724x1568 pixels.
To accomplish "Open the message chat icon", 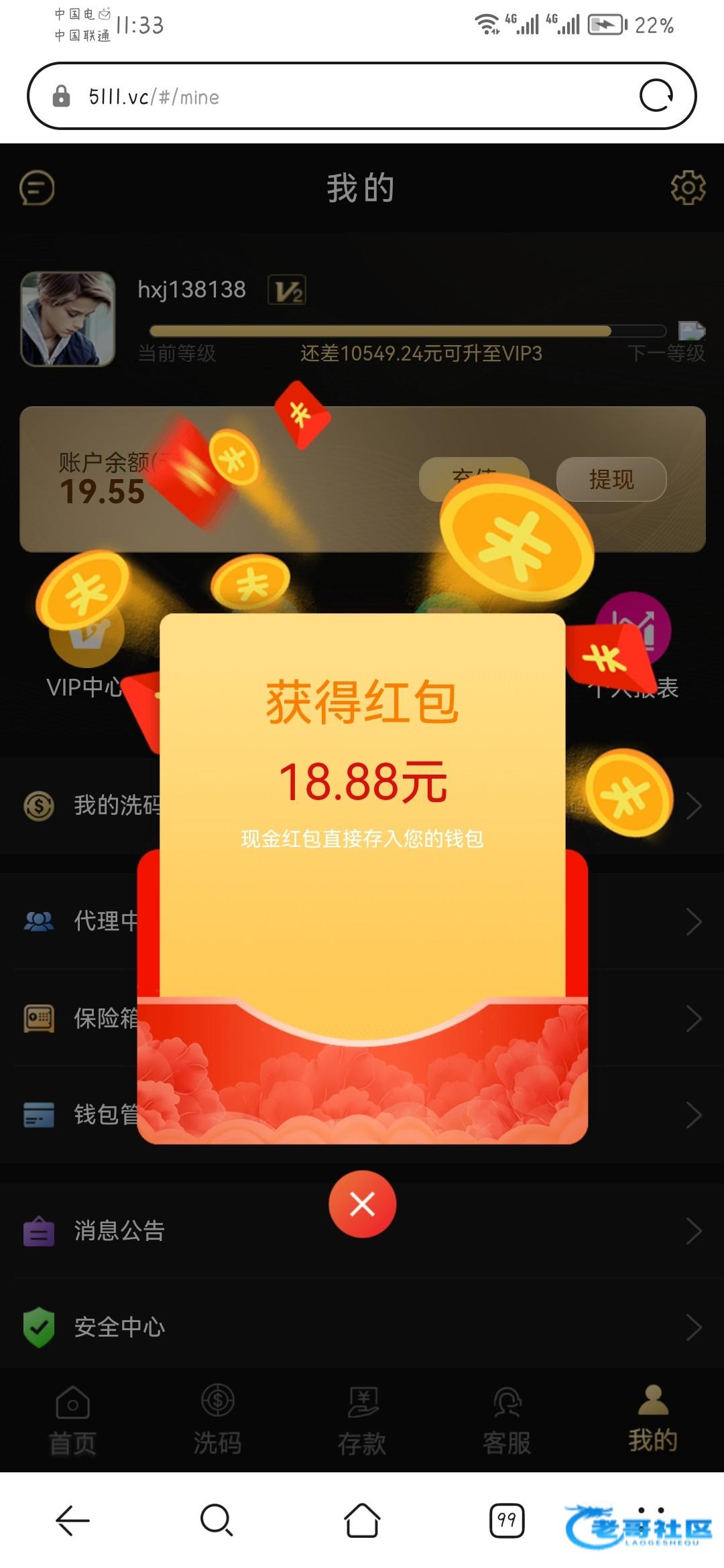I will [37, 188].
